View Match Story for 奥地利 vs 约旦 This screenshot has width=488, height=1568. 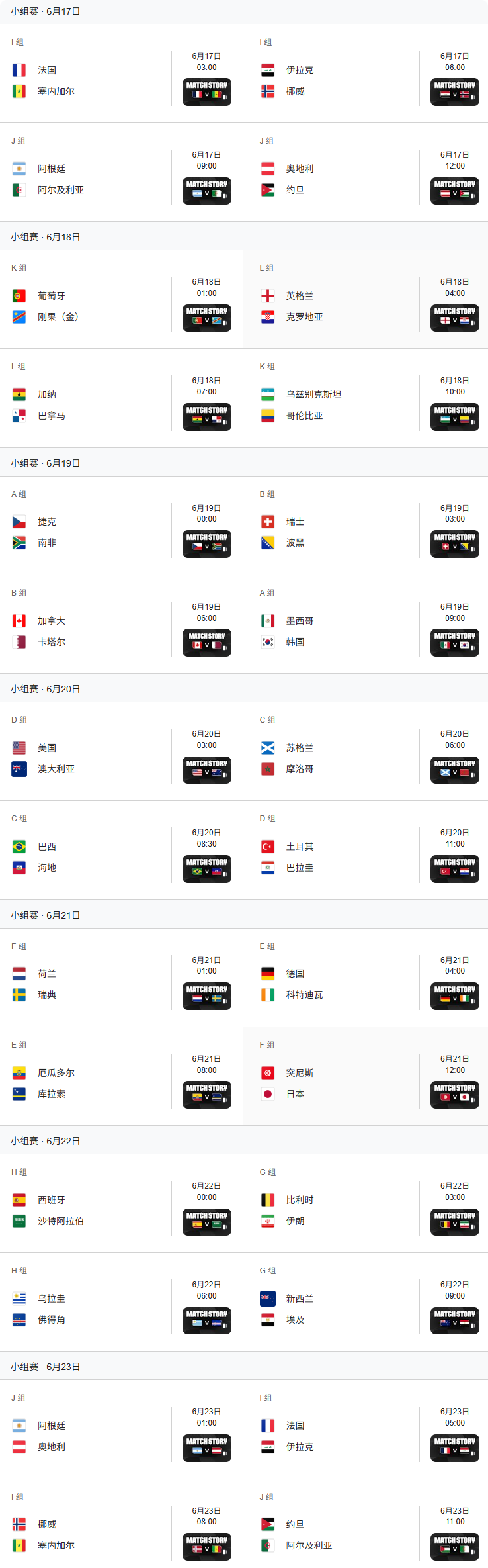click(x=454, y=191)
